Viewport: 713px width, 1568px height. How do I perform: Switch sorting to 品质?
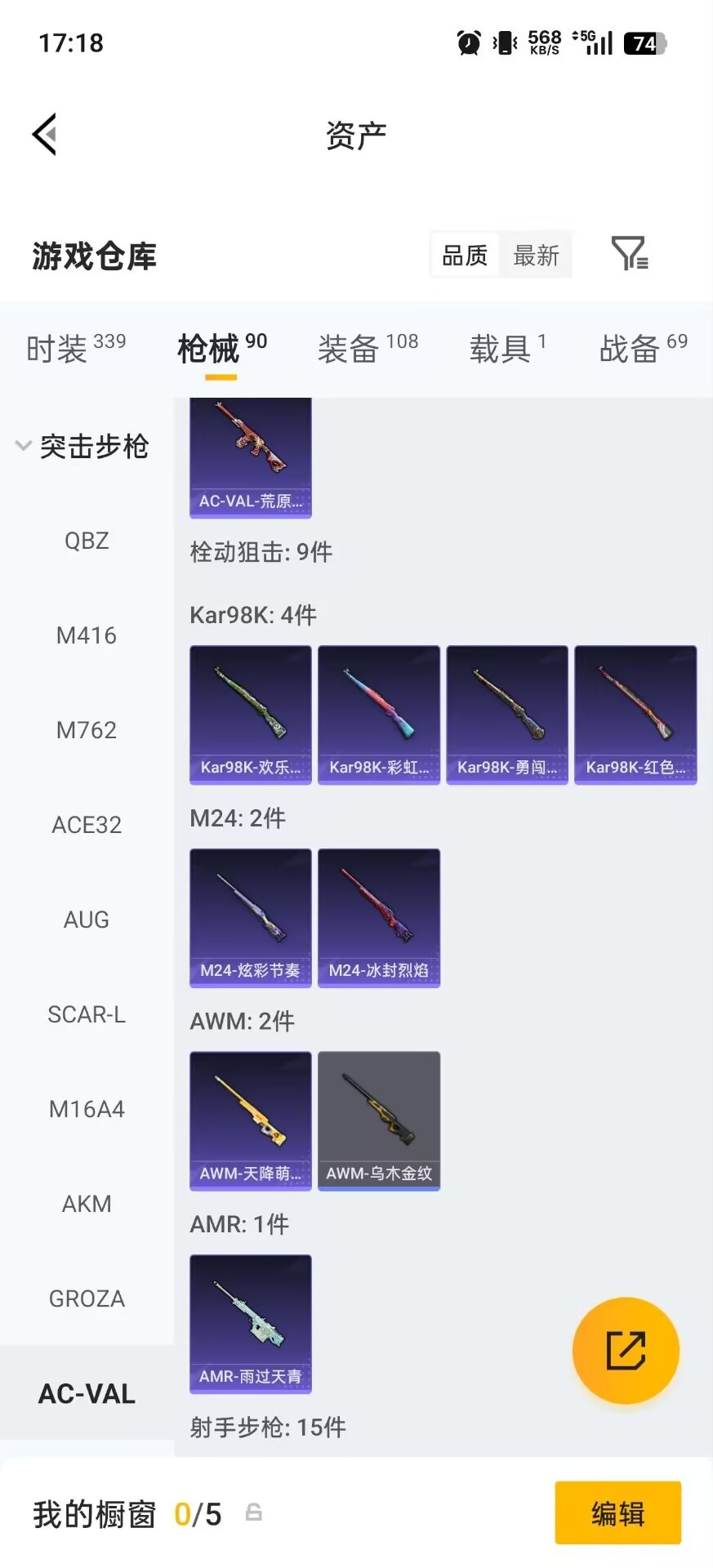point(462,254)
